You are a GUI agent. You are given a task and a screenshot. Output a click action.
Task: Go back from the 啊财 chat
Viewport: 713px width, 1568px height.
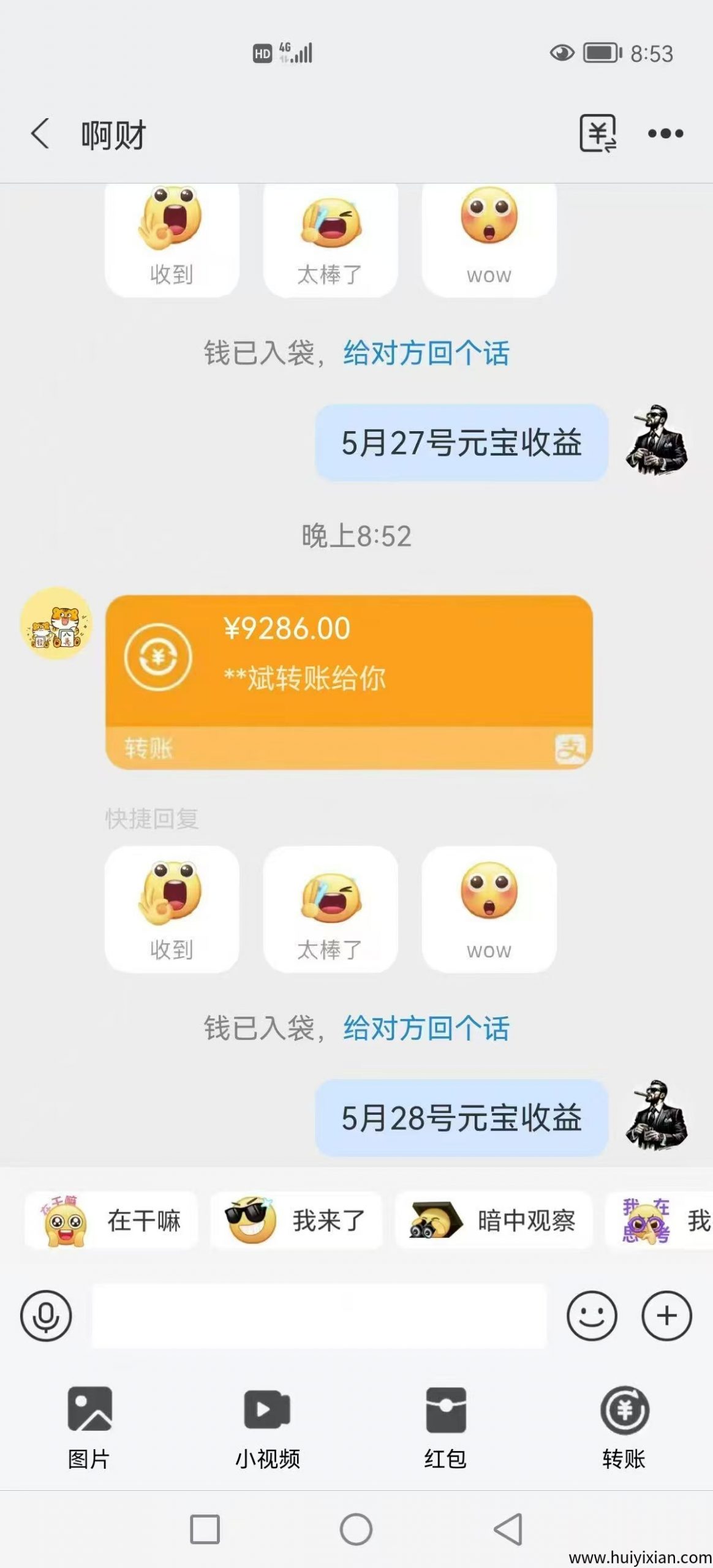pyautogui.click(x=40, y=134)
